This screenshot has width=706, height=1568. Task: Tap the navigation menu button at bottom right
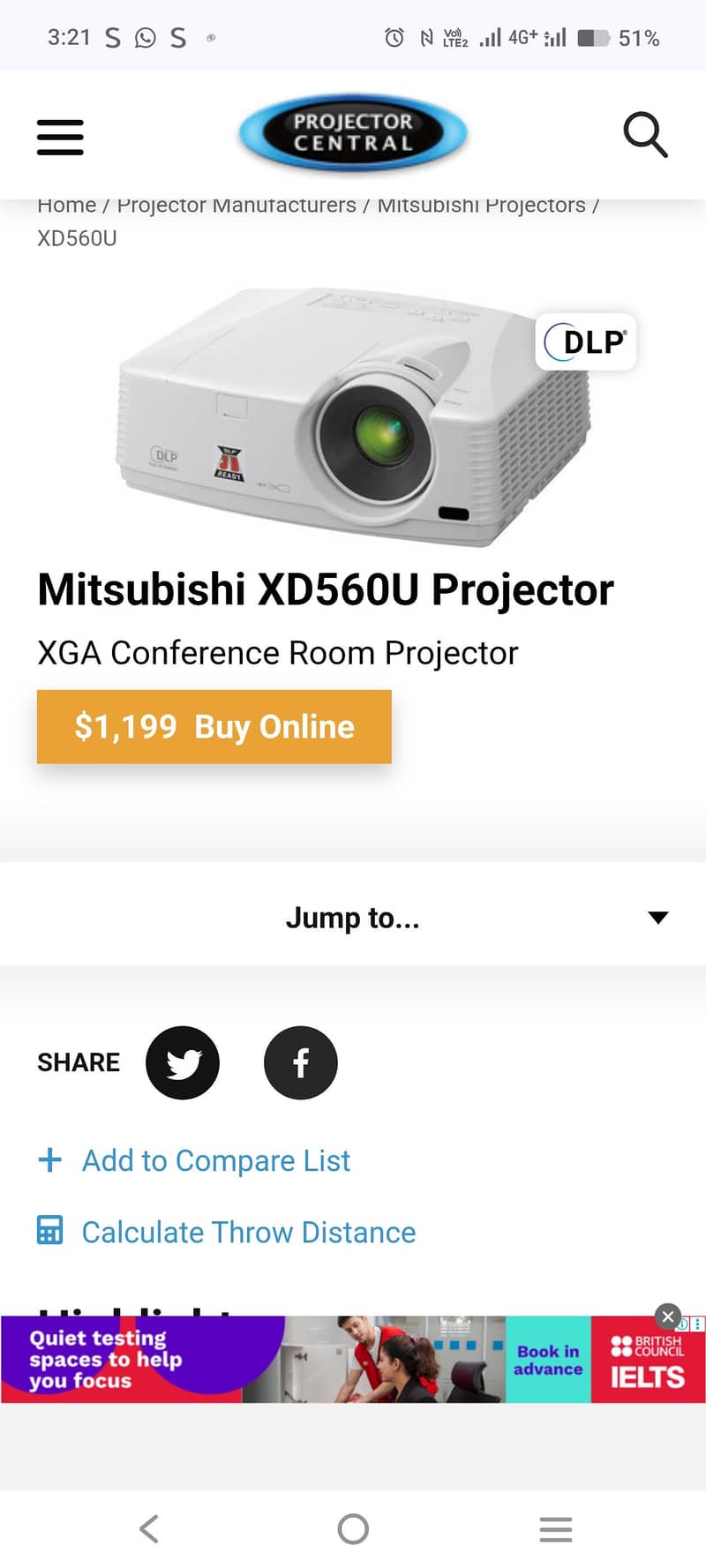[555, 1530]
